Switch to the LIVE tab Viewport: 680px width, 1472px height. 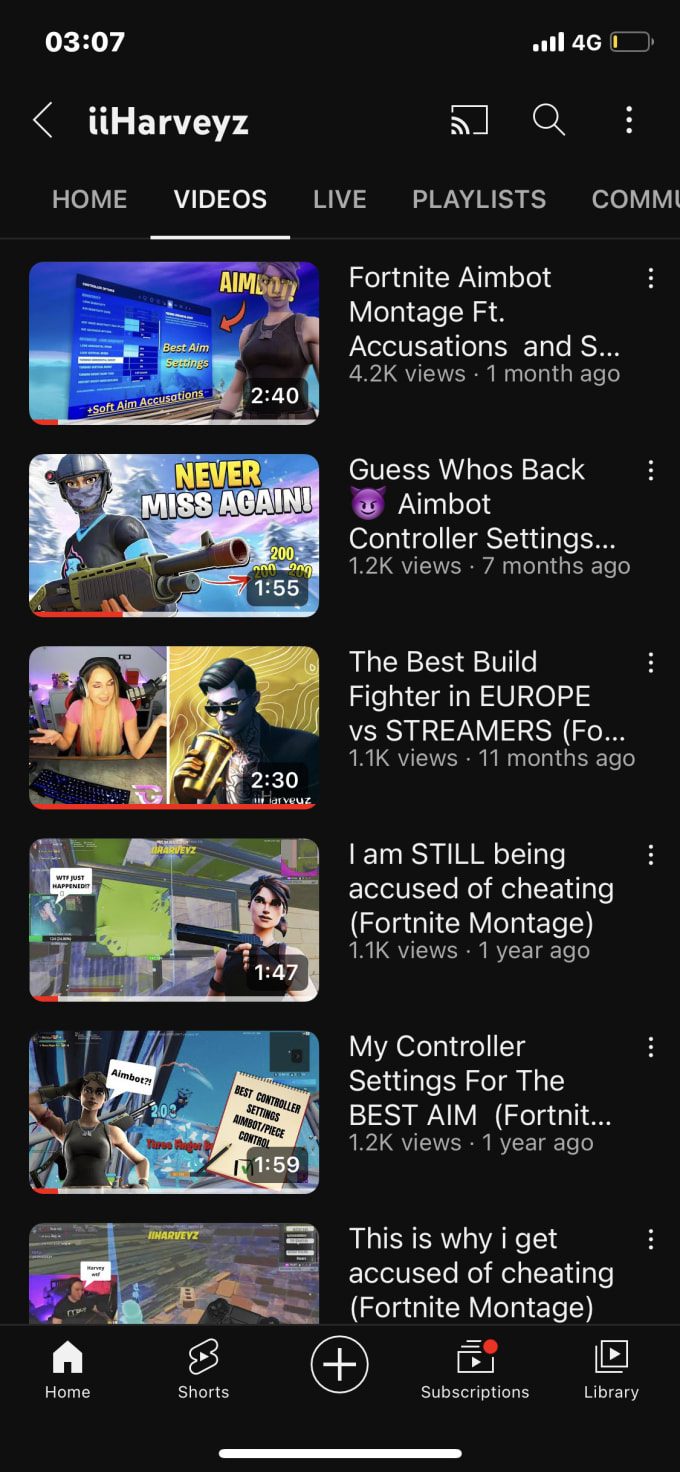pos(339,199)
